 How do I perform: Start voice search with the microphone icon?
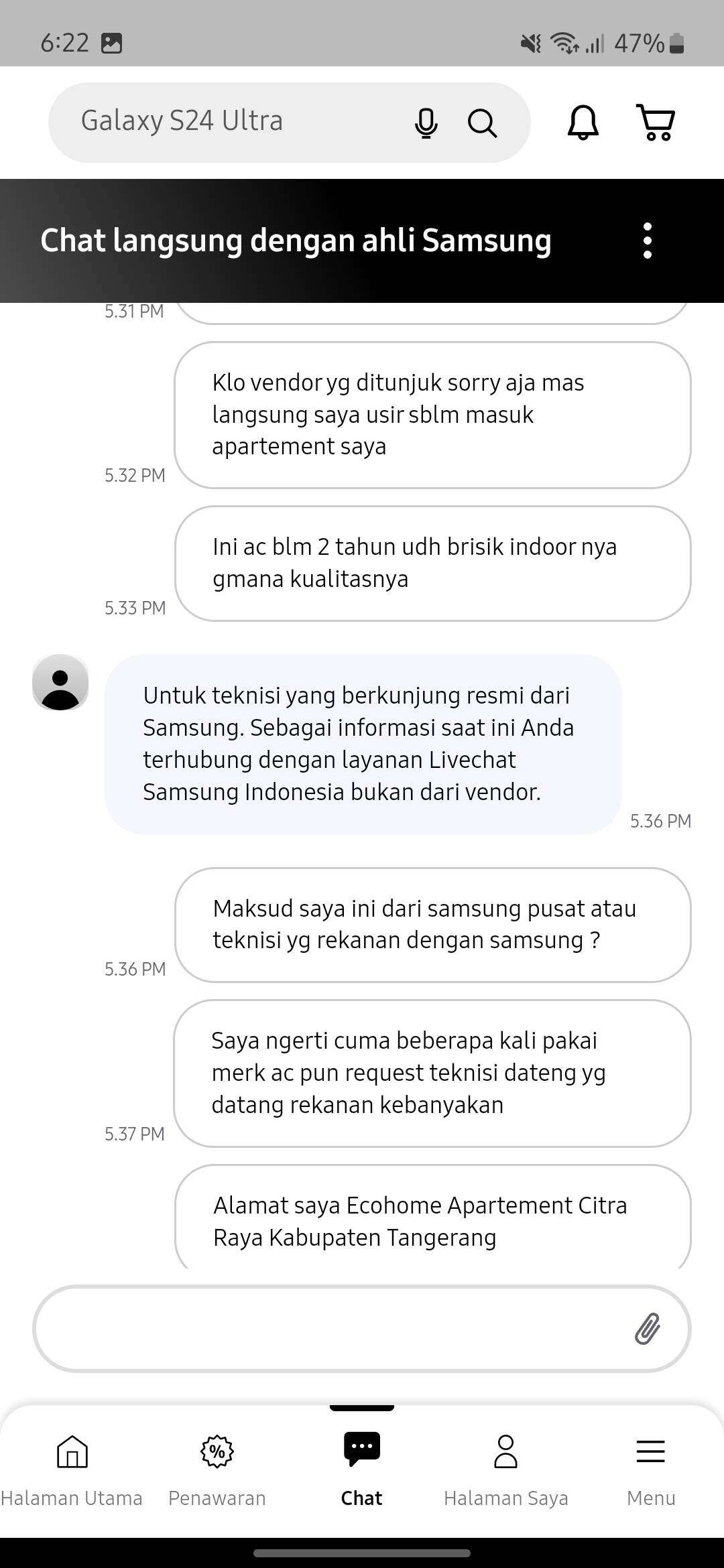click(x=426, y=123)
